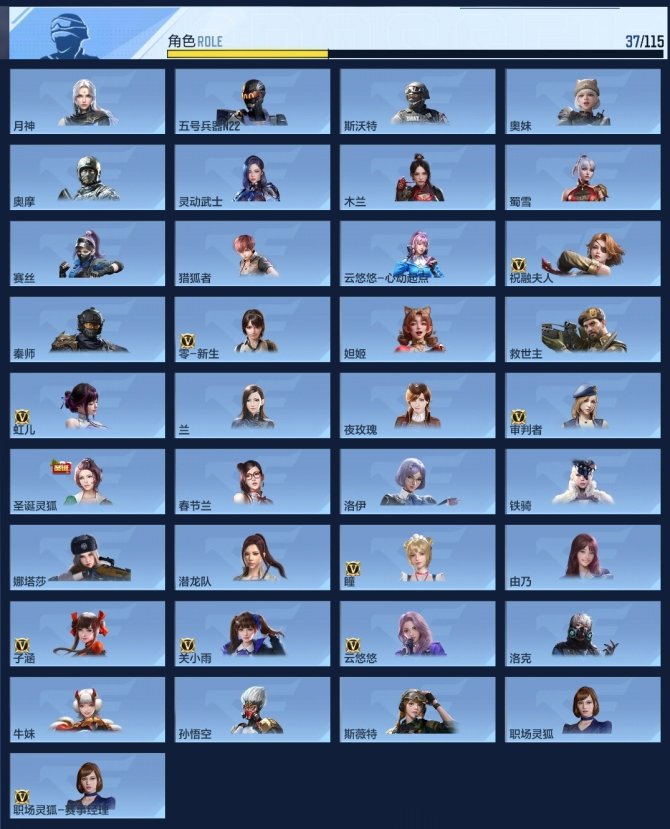
Task: Open the 五号兵器N22 character card
Action: point(252,101)
